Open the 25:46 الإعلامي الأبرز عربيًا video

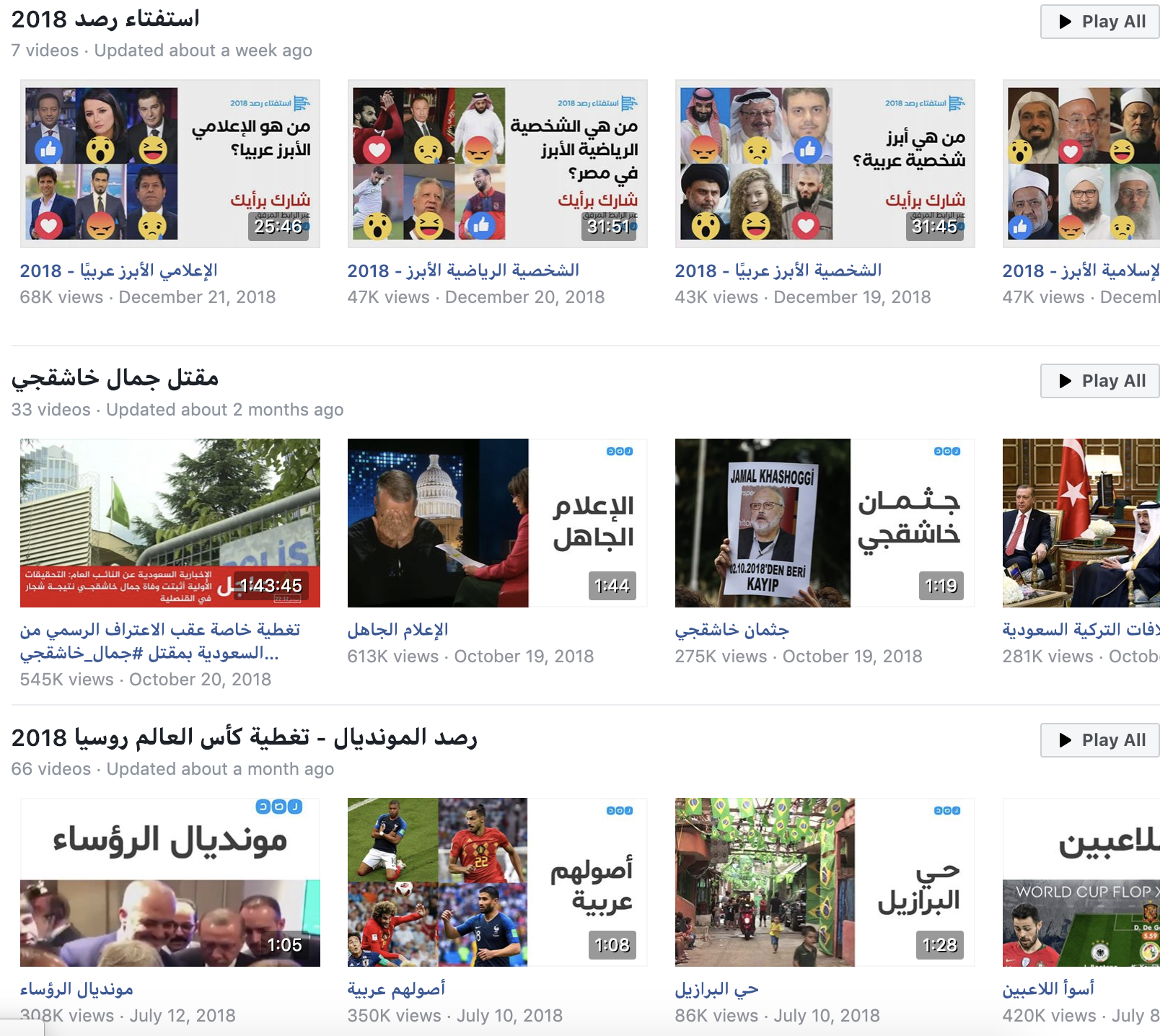pyautogui.click(x=170, y=164)
